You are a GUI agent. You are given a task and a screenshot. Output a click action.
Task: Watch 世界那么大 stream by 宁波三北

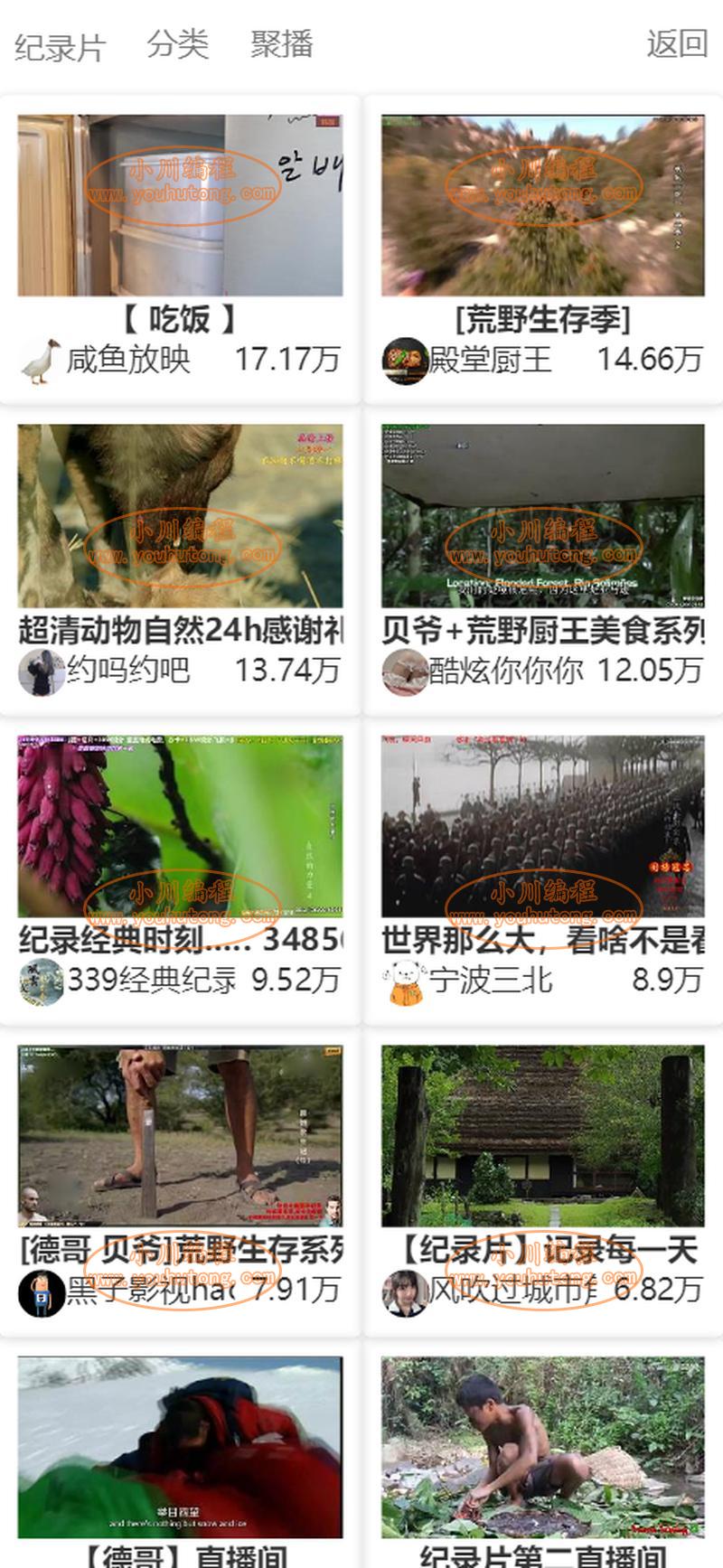pyautogui.click(x=543, y=871)
